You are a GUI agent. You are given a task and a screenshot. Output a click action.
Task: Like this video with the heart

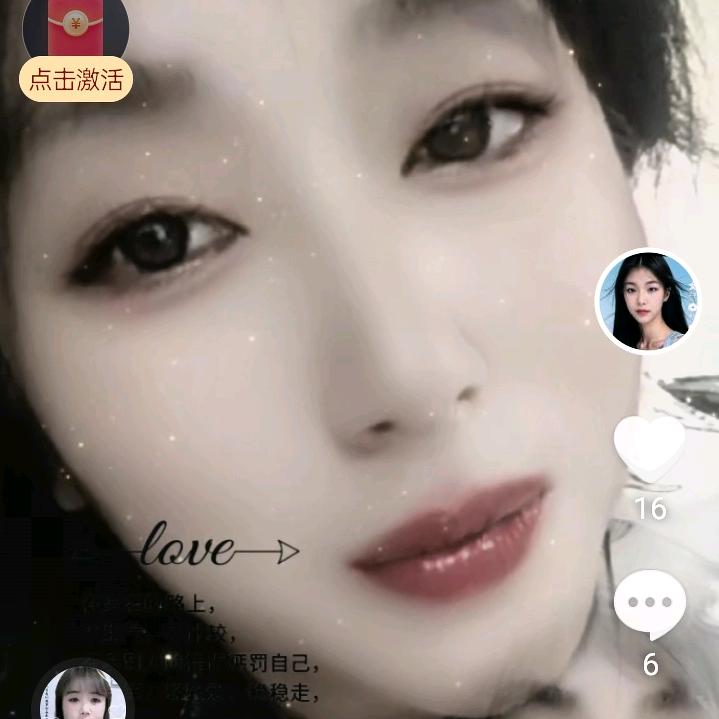pos(649,448)
